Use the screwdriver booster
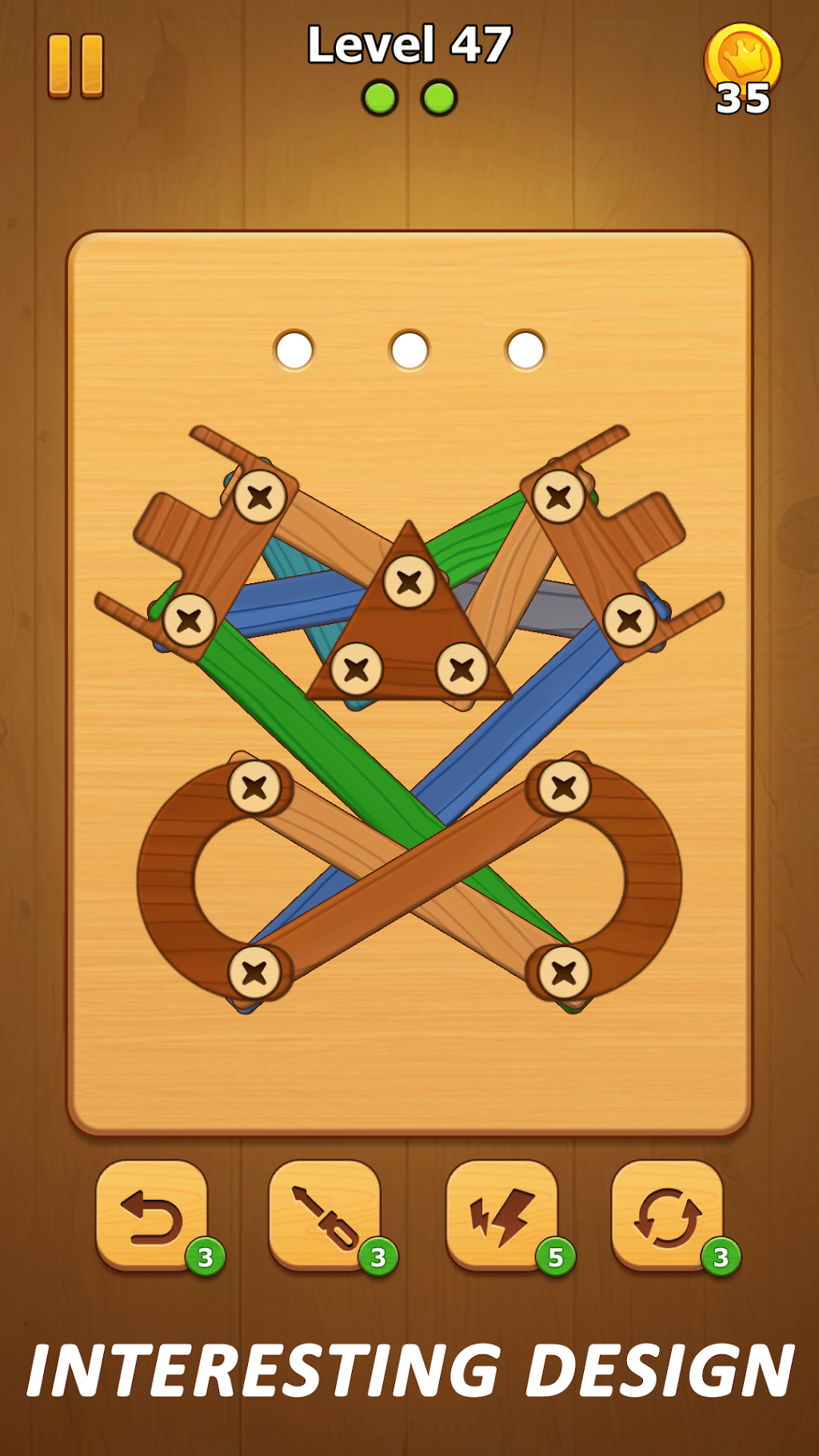This screenshot has width=819, height=1456. tap(325, 1214)
